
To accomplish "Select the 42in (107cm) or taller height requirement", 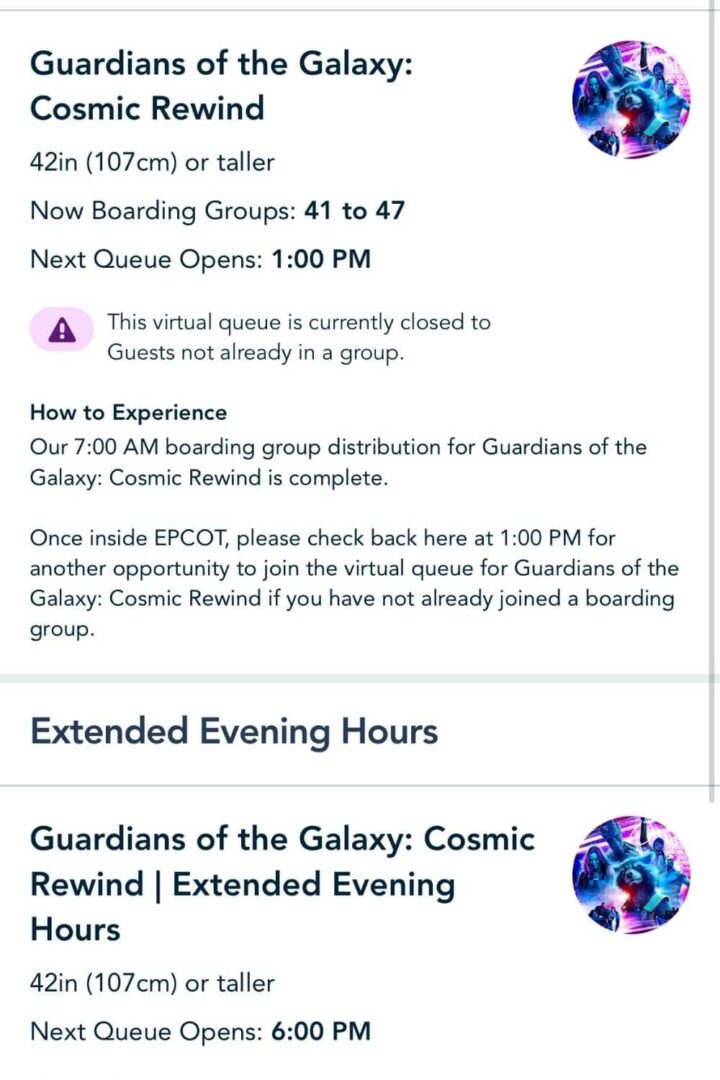I will pyautogui.click(x=152, y=162).
